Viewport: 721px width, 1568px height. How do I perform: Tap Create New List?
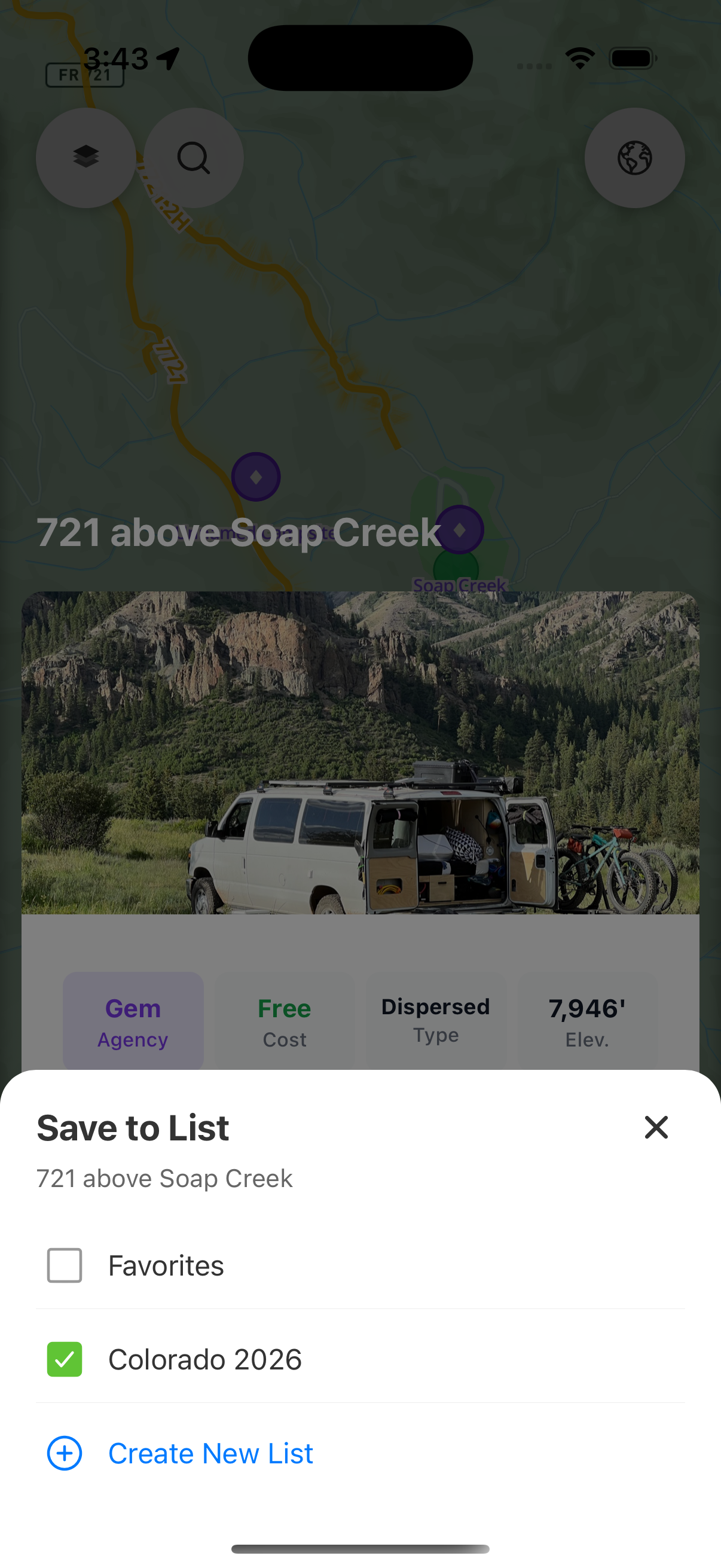coord(210,1454)
